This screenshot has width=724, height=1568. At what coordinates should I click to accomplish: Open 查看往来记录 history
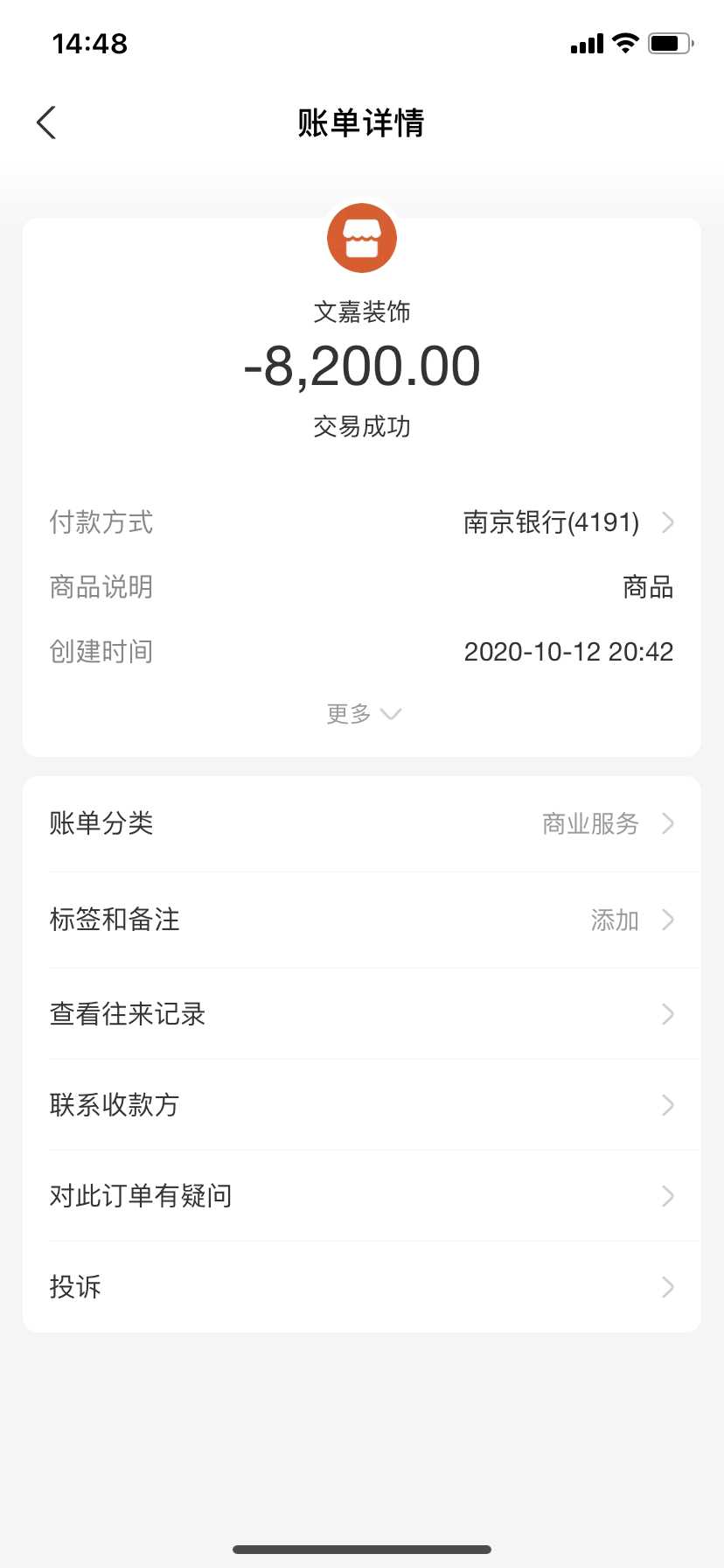point(362,1014)
